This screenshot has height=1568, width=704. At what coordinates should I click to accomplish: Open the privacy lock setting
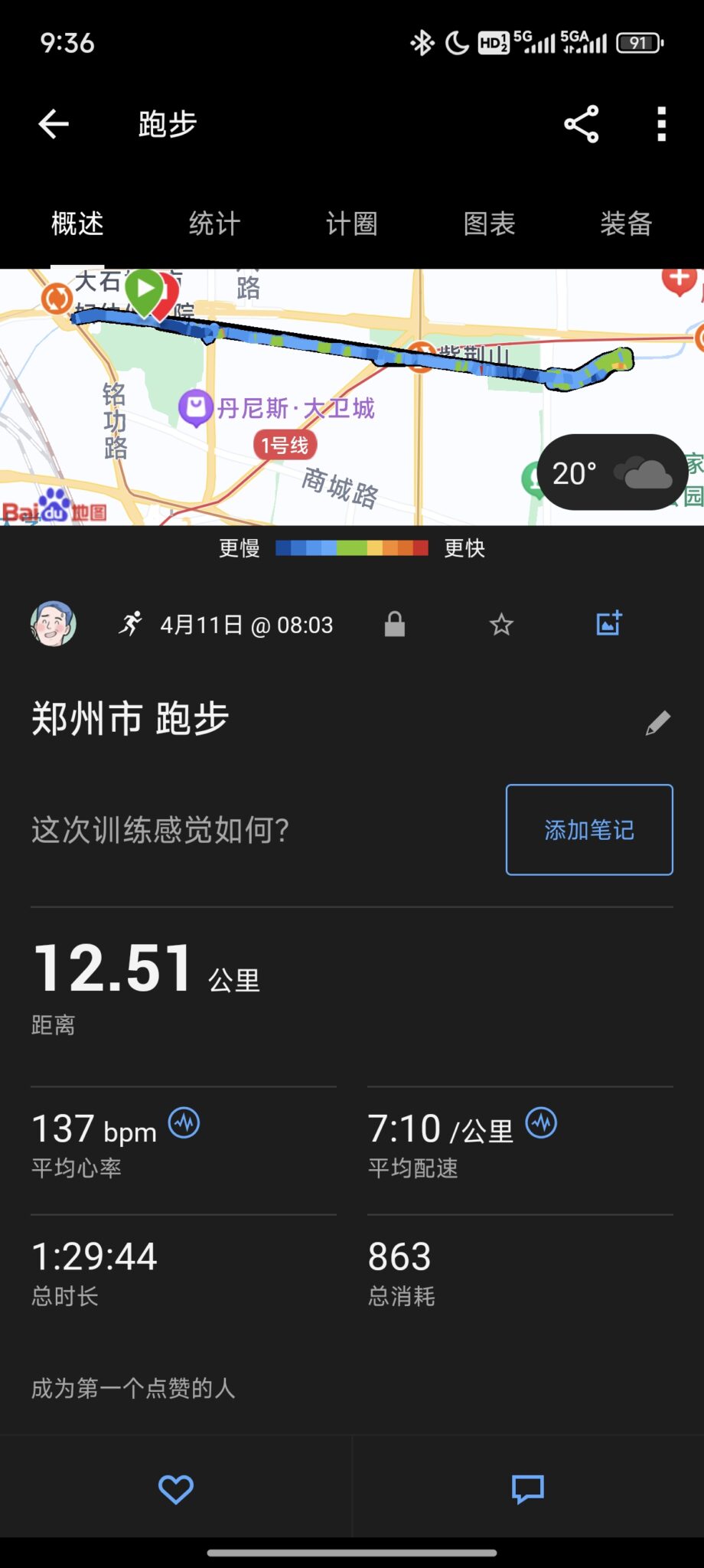394,625
